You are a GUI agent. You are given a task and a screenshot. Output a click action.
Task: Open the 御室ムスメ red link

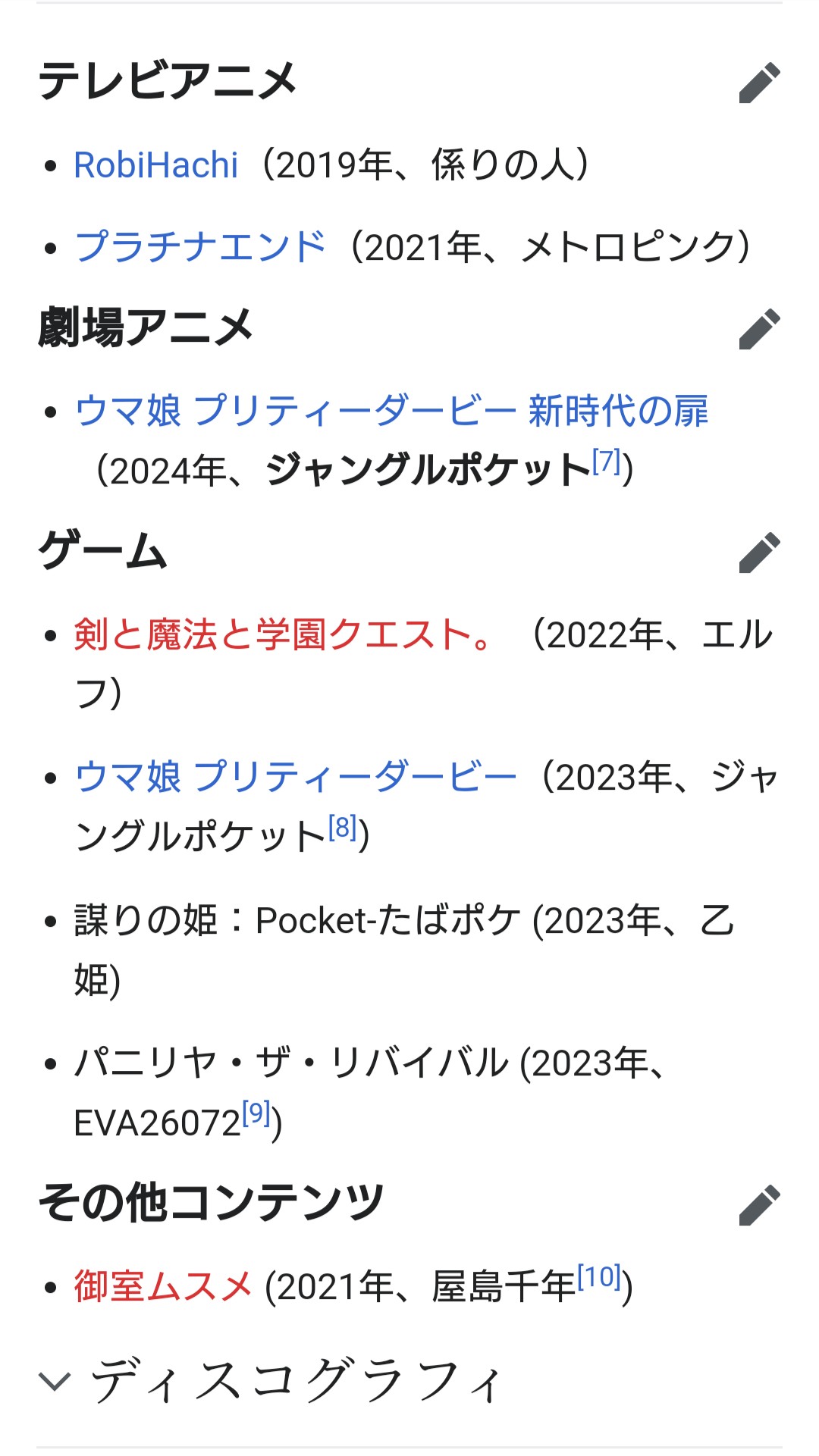tap(163, 1287)
